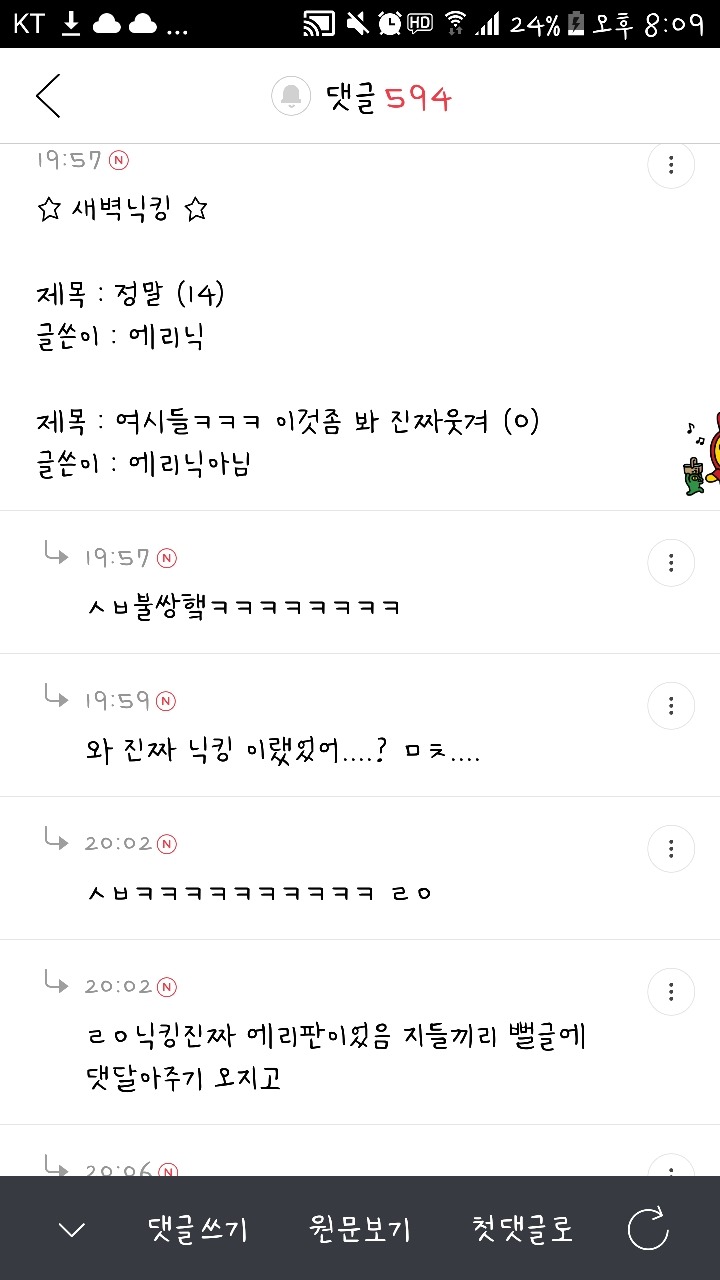Open options for the ㅅㅂ불쌍핵 reply
Viewport: 720px width, 1280px height.
click(671, 562)
